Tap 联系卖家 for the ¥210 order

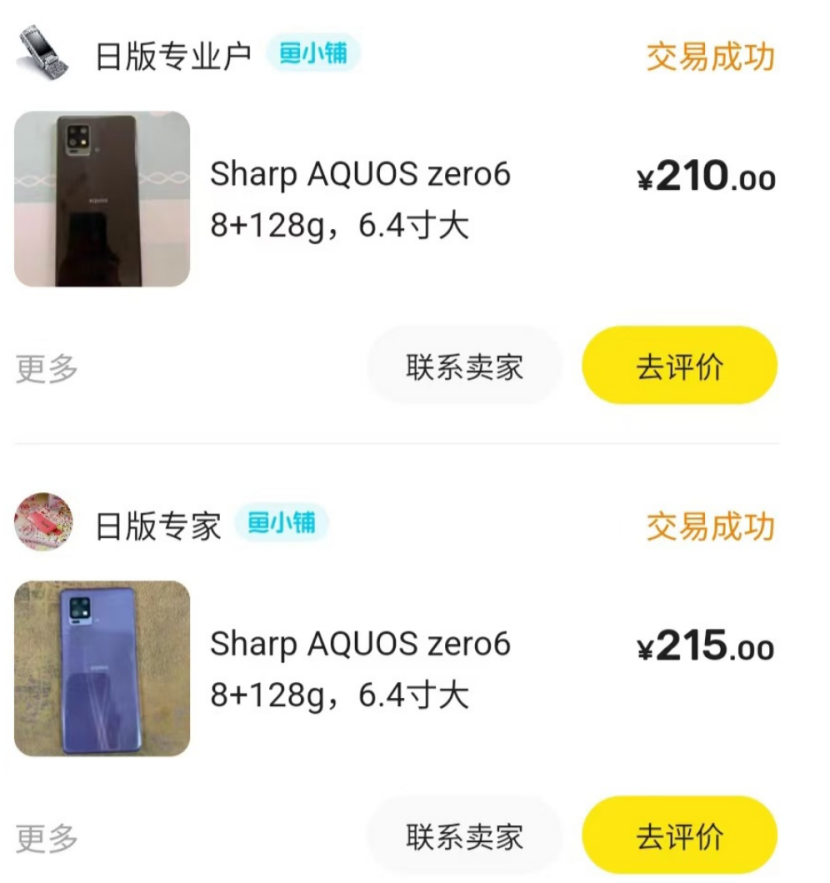(x=464, y=366)
